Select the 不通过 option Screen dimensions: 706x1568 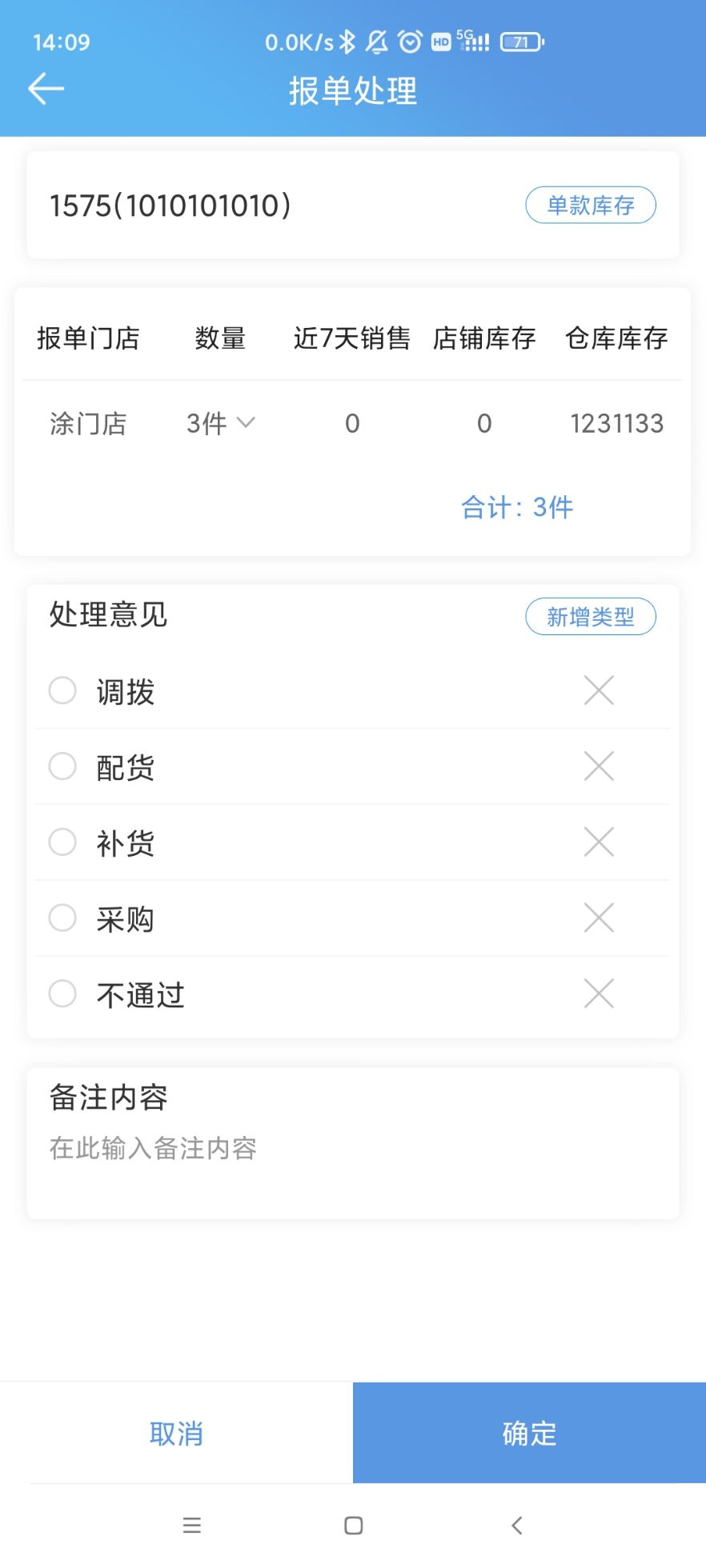[62, 994]
